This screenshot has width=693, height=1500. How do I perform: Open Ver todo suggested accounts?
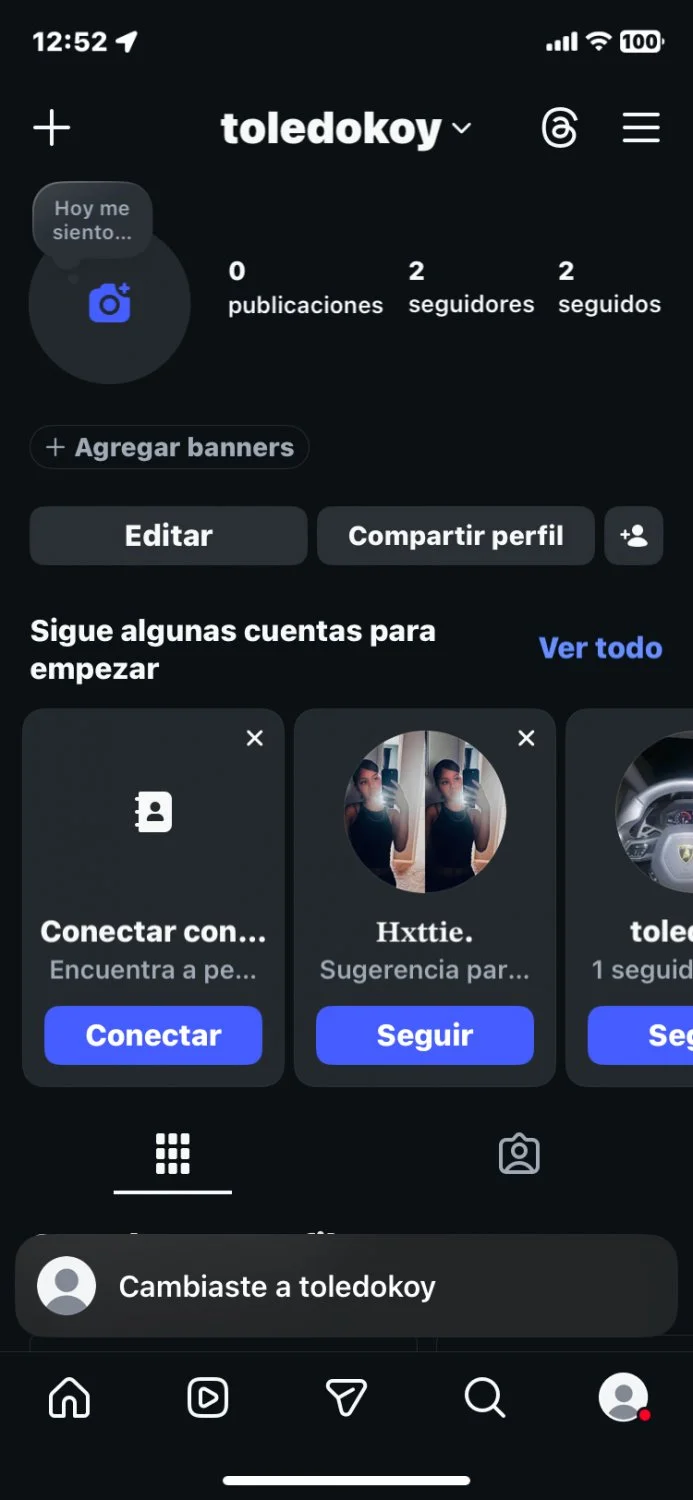pos(600,648)
